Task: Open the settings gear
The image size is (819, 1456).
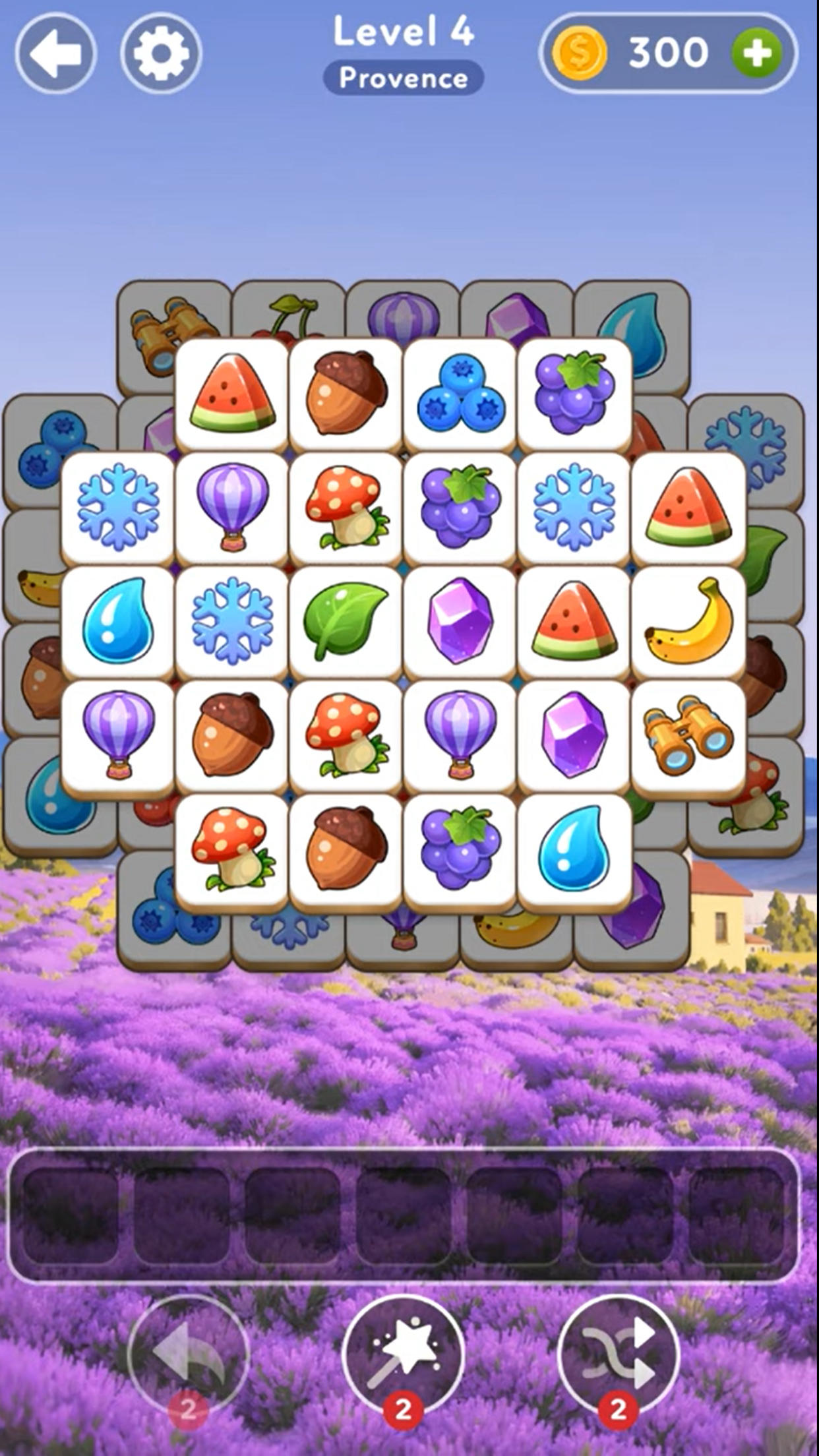Action: pos(161,53)
